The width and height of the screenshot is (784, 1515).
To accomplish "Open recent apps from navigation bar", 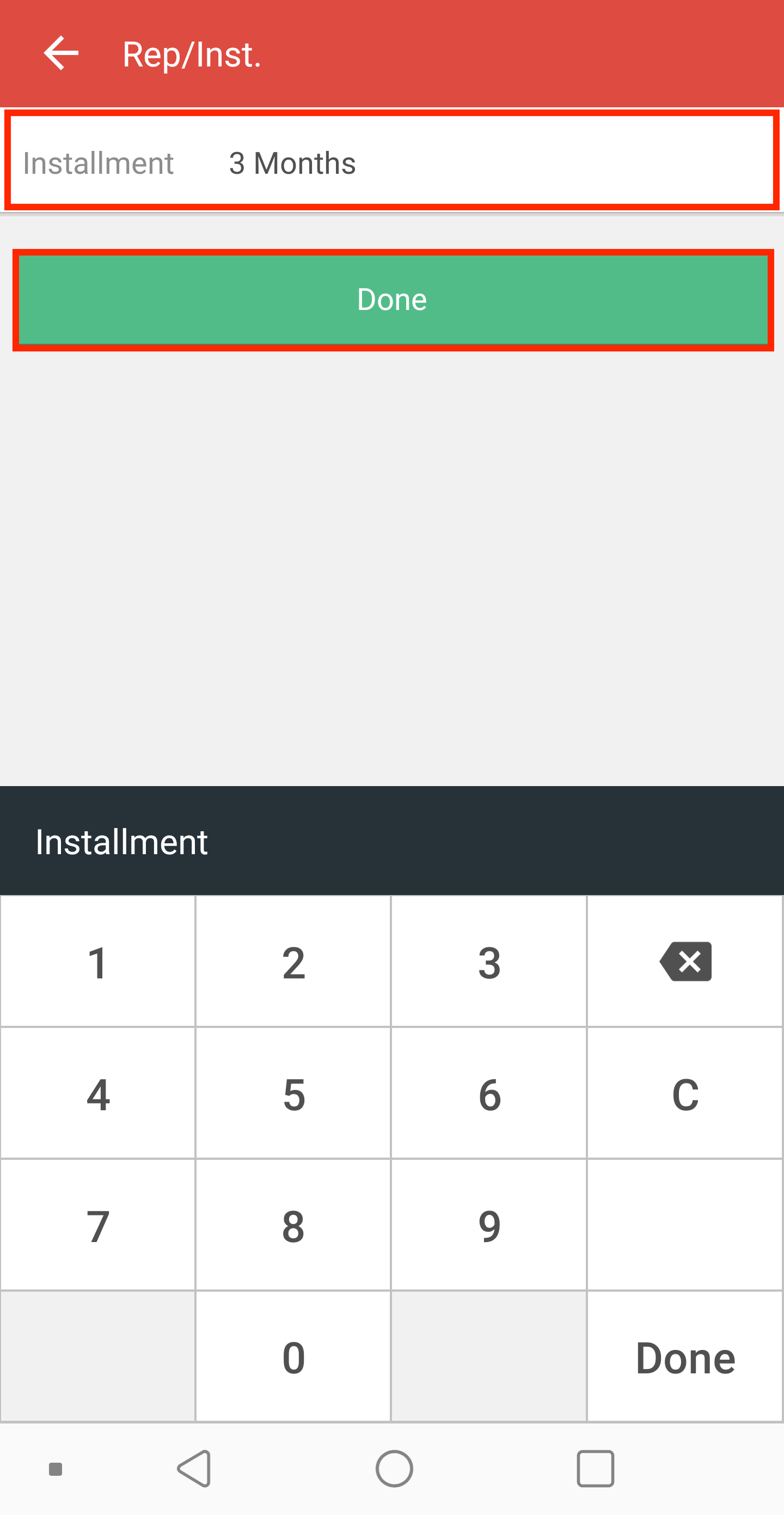I will point(595,1469).
